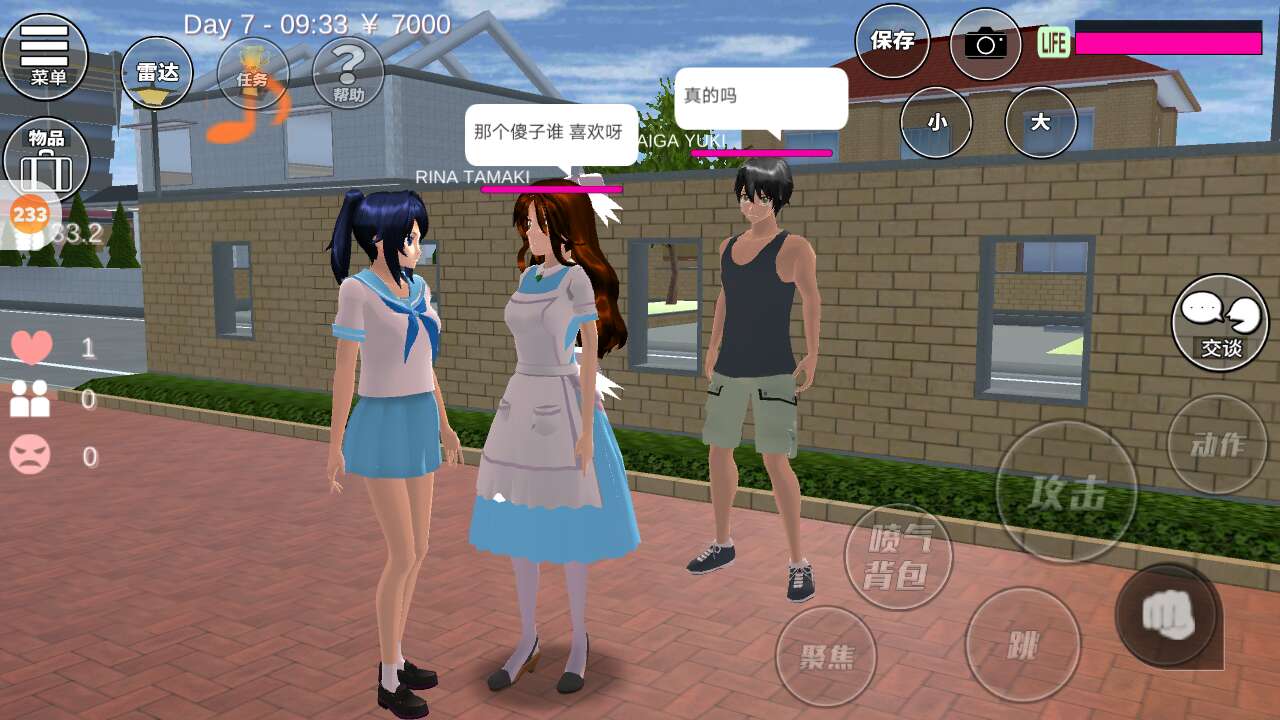The height and width of the screenshot is (720, 1280).
Task: Jump with the 跳 button
Action: (x=1022, y=645)
